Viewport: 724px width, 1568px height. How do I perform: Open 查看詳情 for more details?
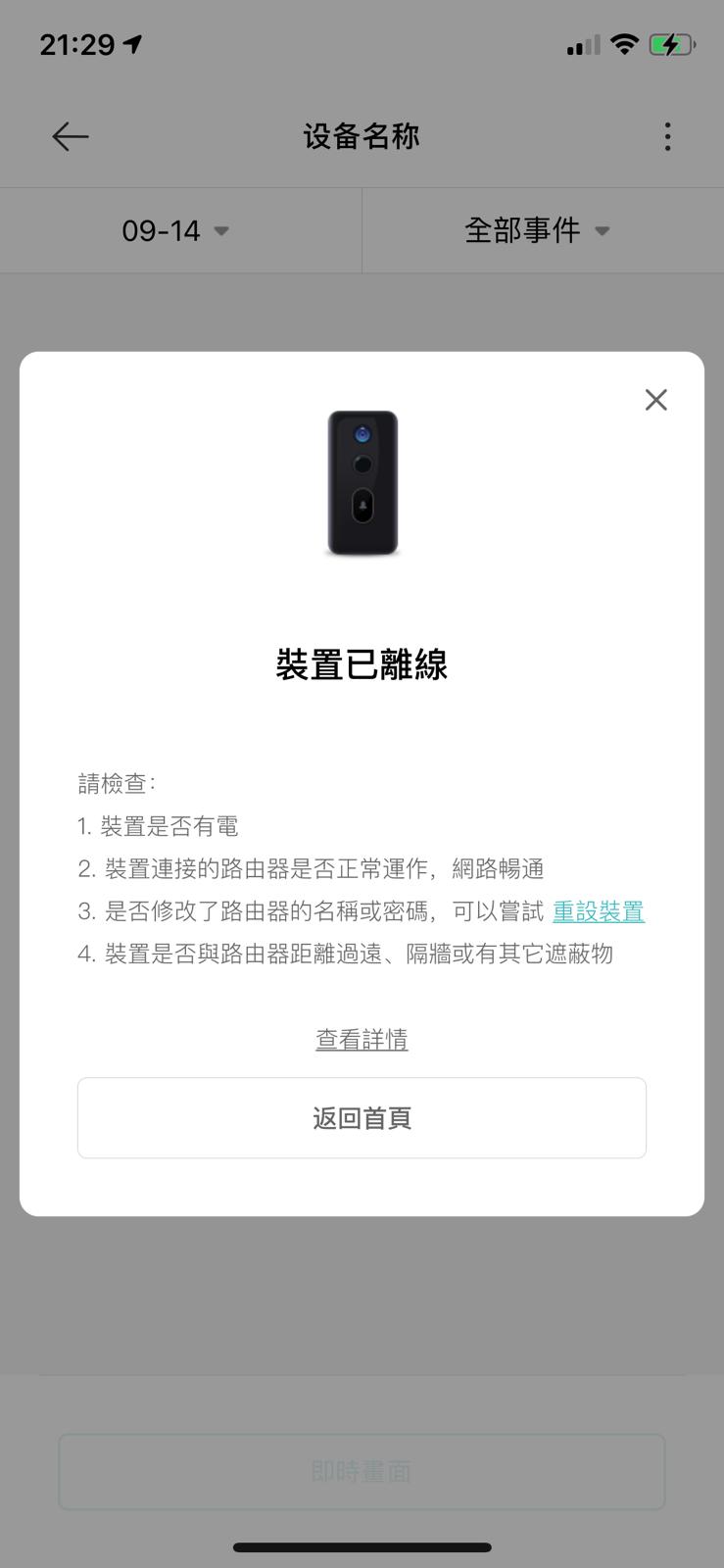pos(362,1039)
